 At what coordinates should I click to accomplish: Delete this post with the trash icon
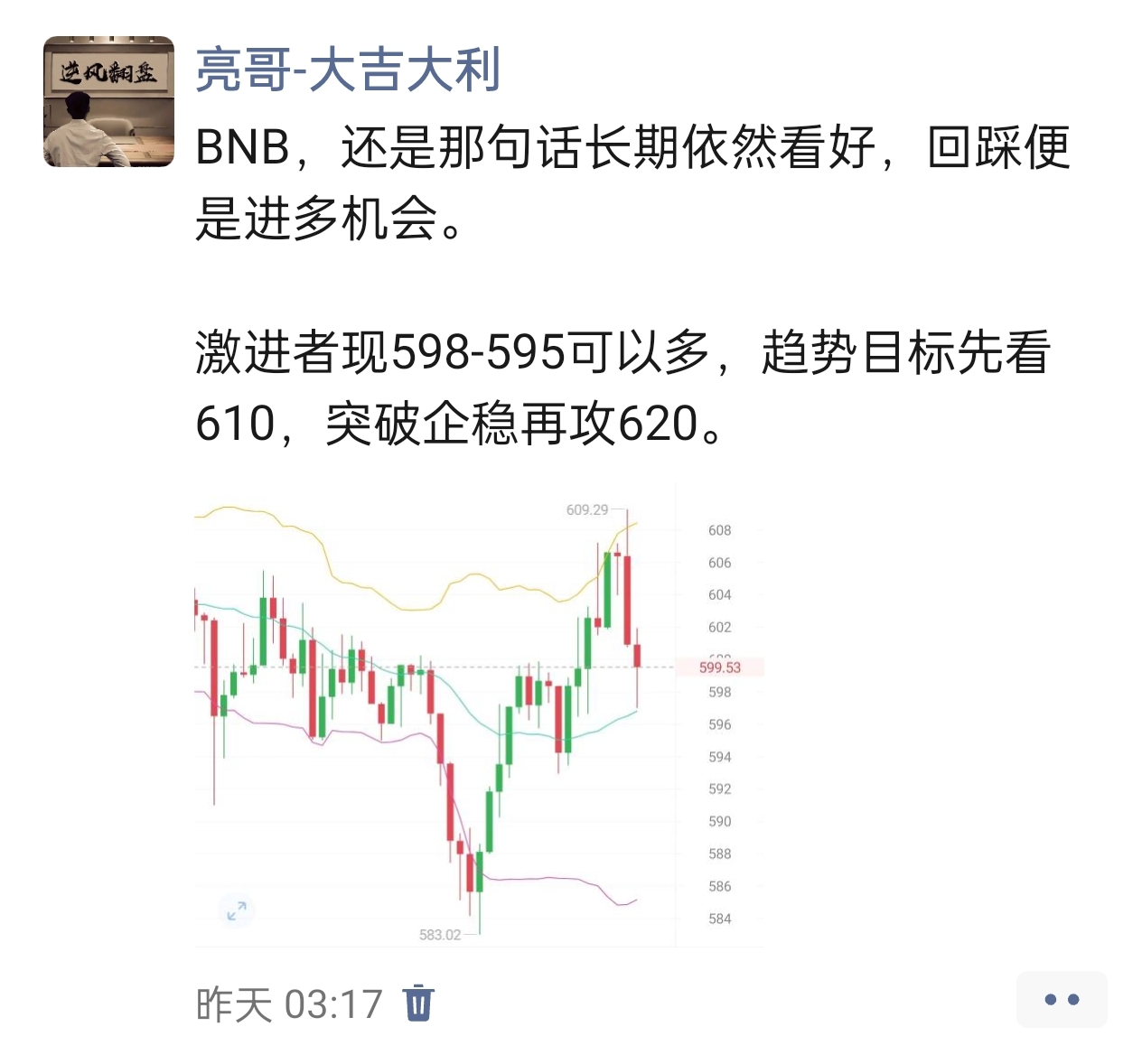point(418,1003)
